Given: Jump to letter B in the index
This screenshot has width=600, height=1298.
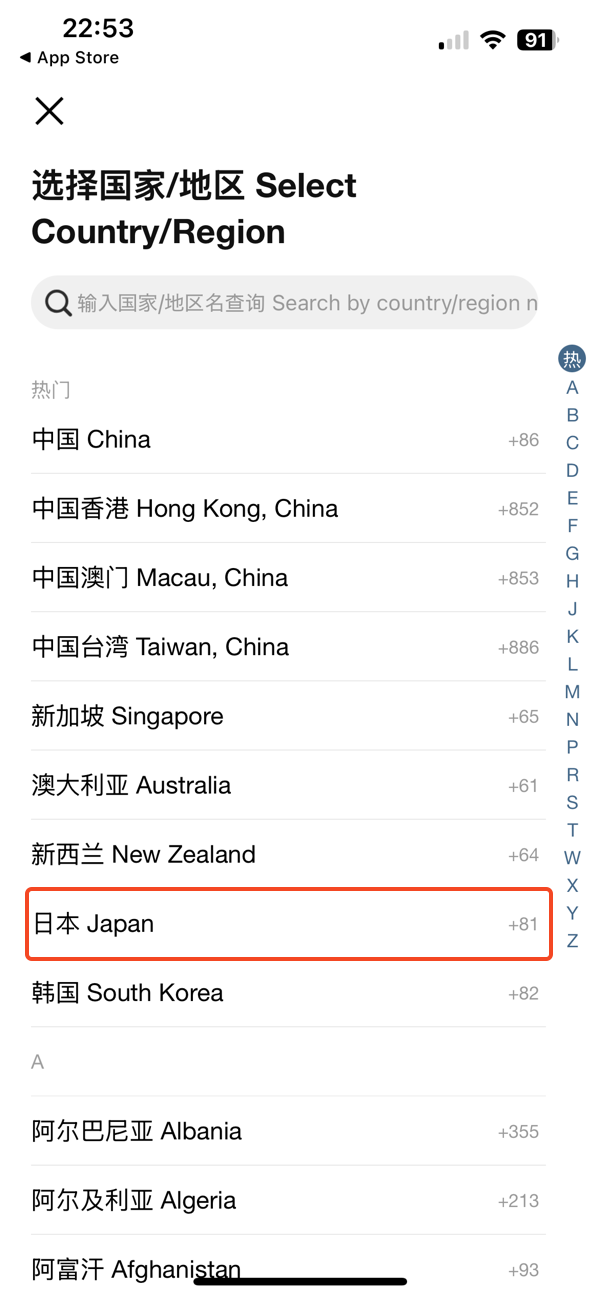Looking at the screenshot, I should click(572, 415).
